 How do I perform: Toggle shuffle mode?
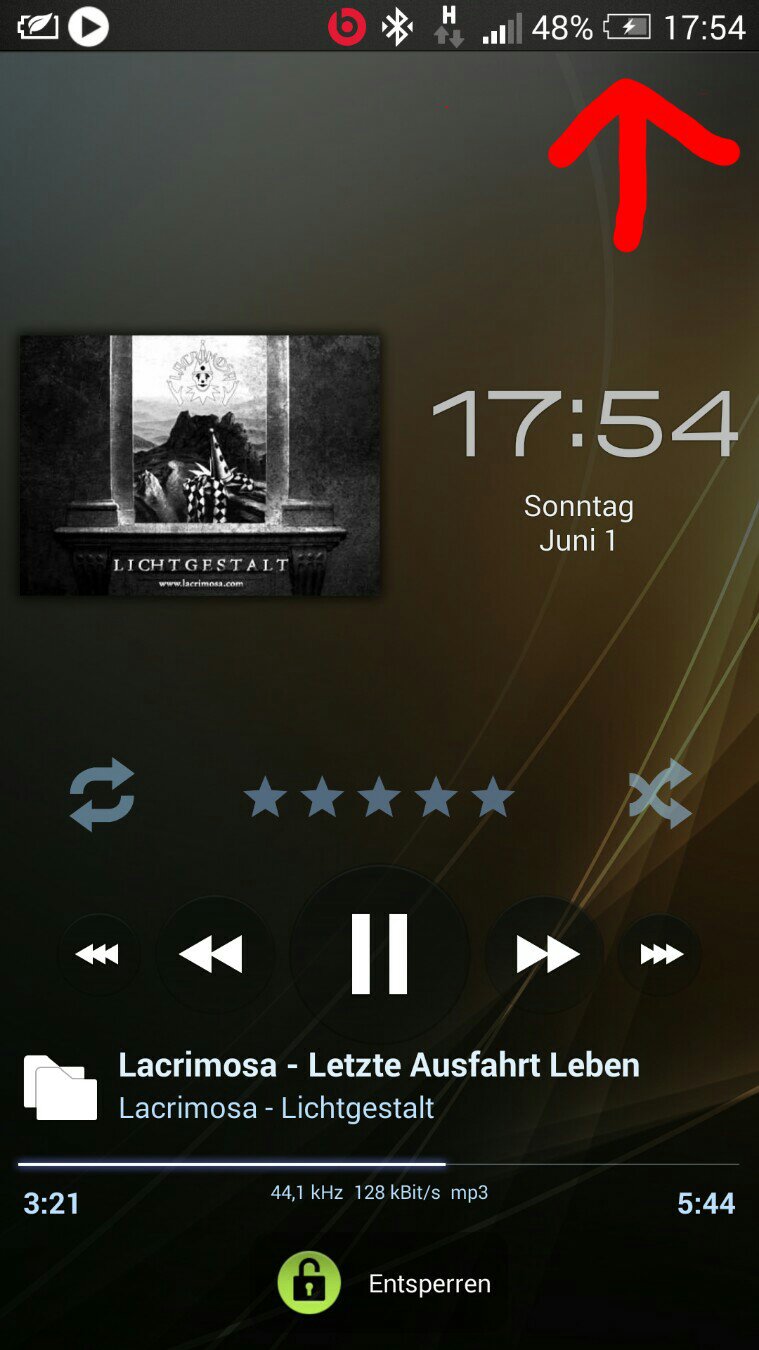pos(660,794)
